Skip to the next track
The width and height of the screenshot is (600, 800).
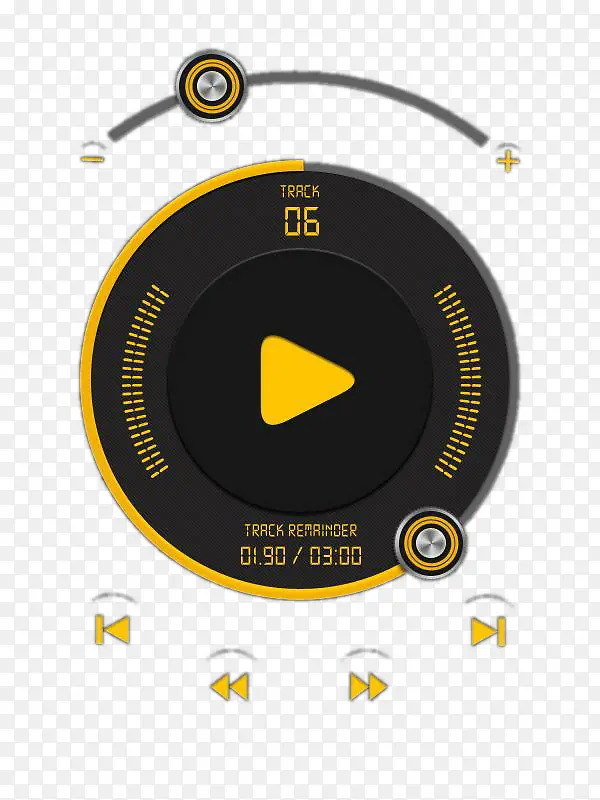click(x=489, y=631)
